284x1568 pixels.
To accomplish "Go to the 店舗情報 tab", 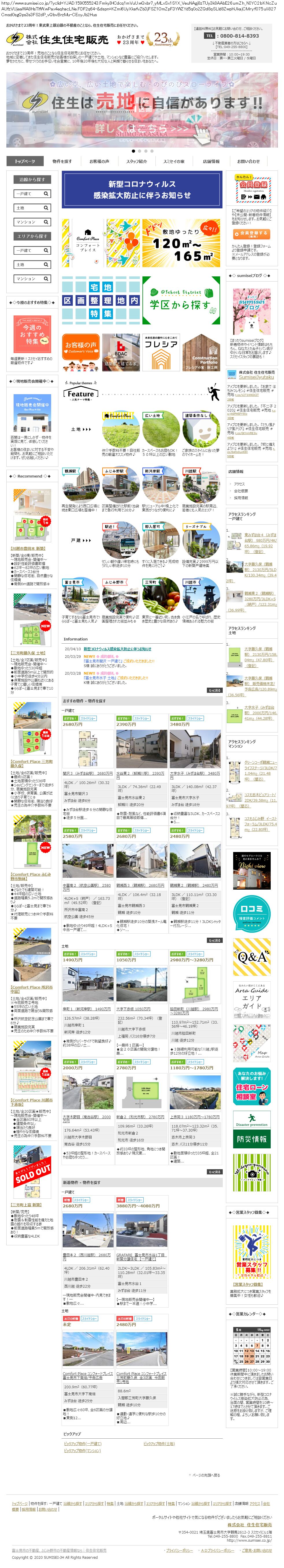I will click(x=211, y=161).
